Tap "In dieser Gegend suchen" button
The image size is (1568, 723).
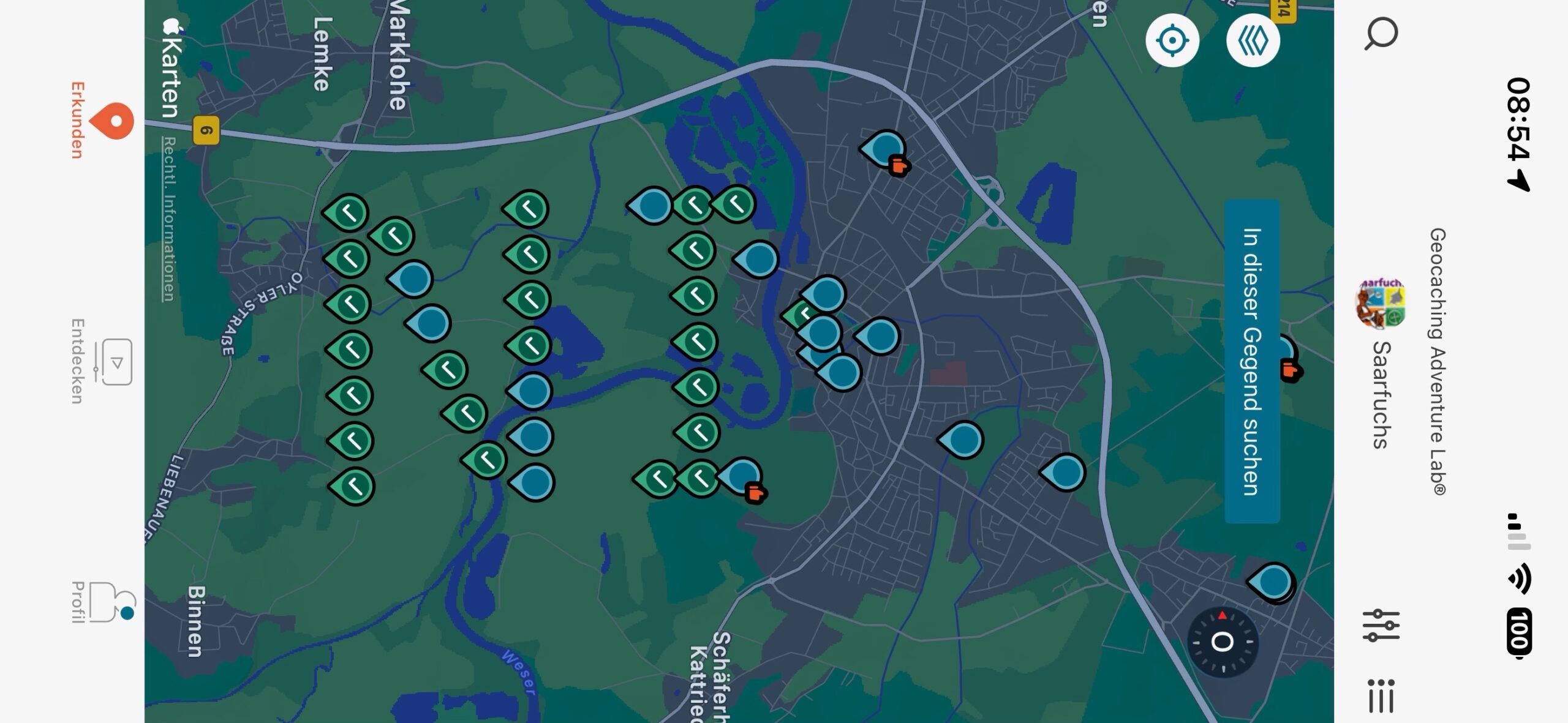1252,361
